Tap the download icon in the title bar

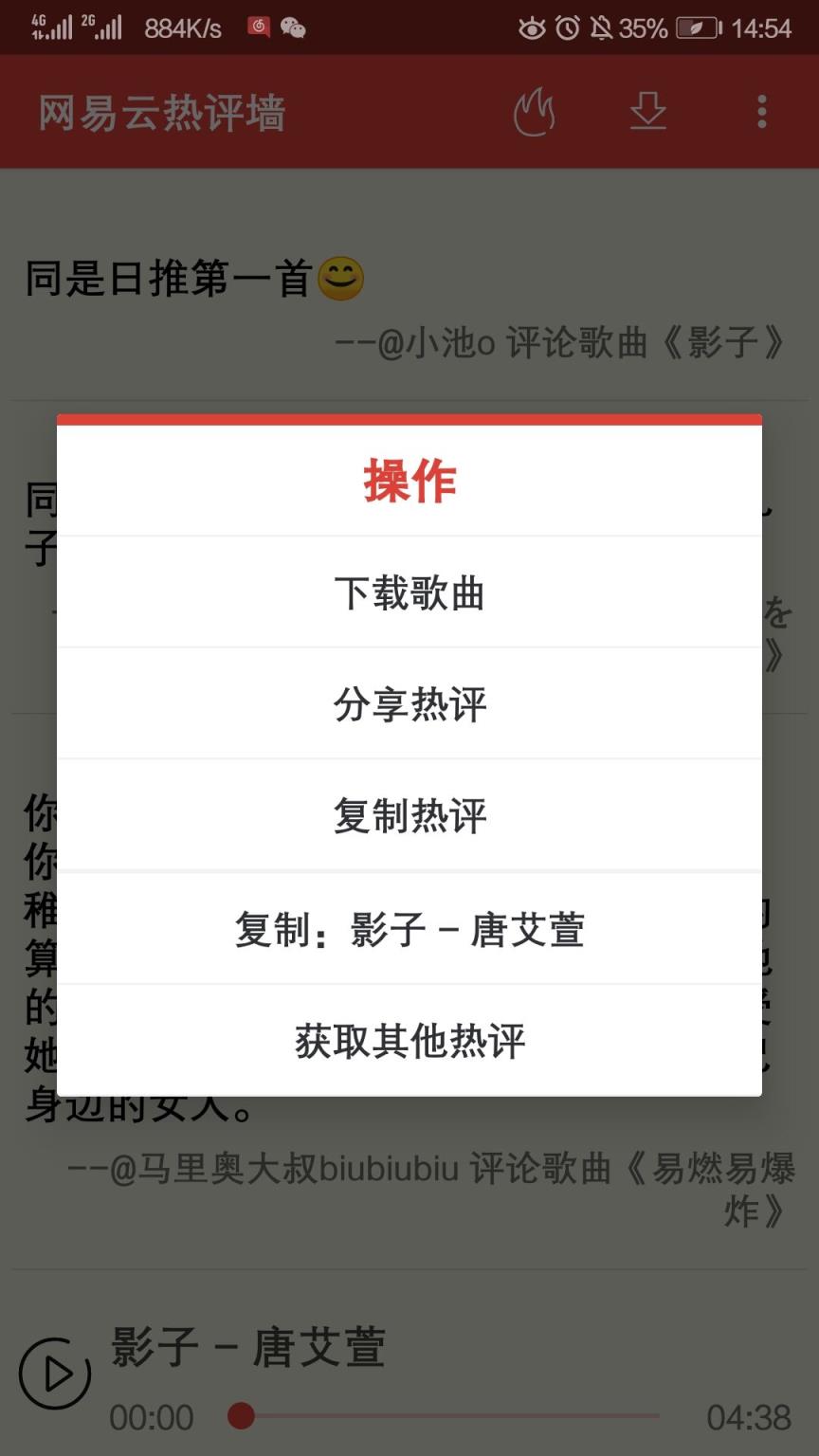coord(647,111)
